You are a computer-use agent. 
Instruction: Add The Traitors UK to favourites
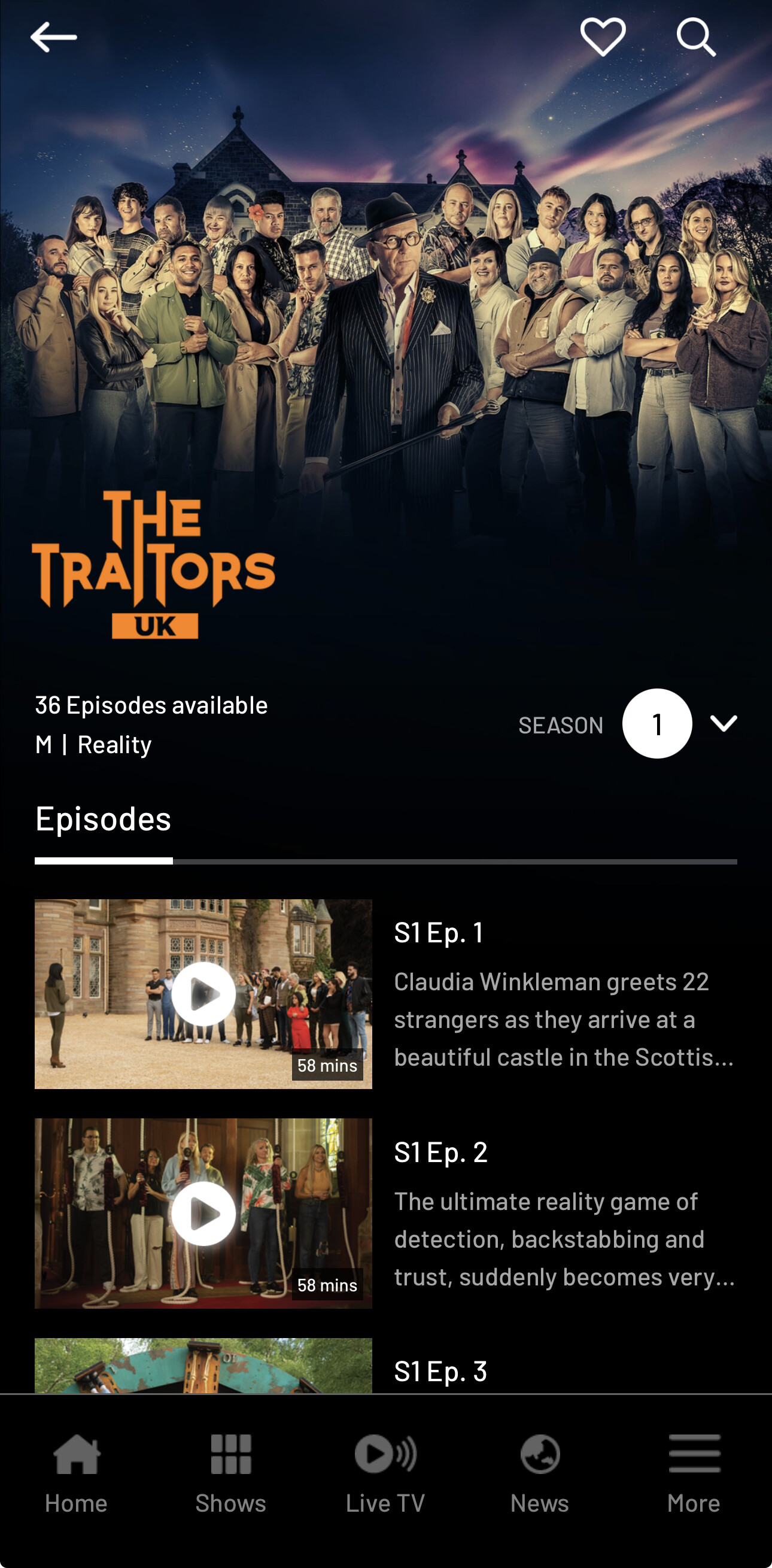[602, 37]
